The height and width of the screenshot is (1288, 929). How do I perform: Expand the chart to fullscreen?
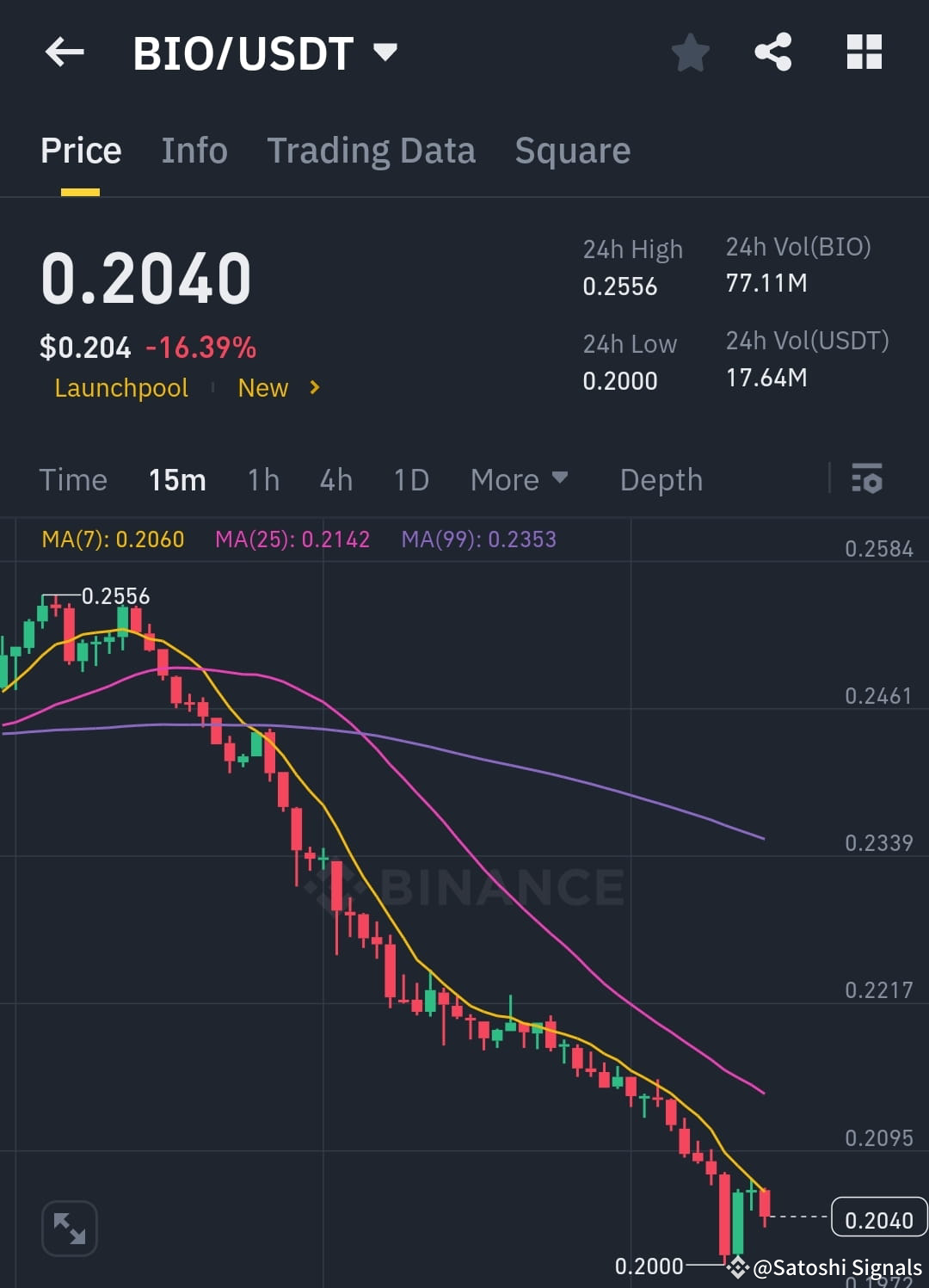pyautogui.click(x=69, y=1228)
